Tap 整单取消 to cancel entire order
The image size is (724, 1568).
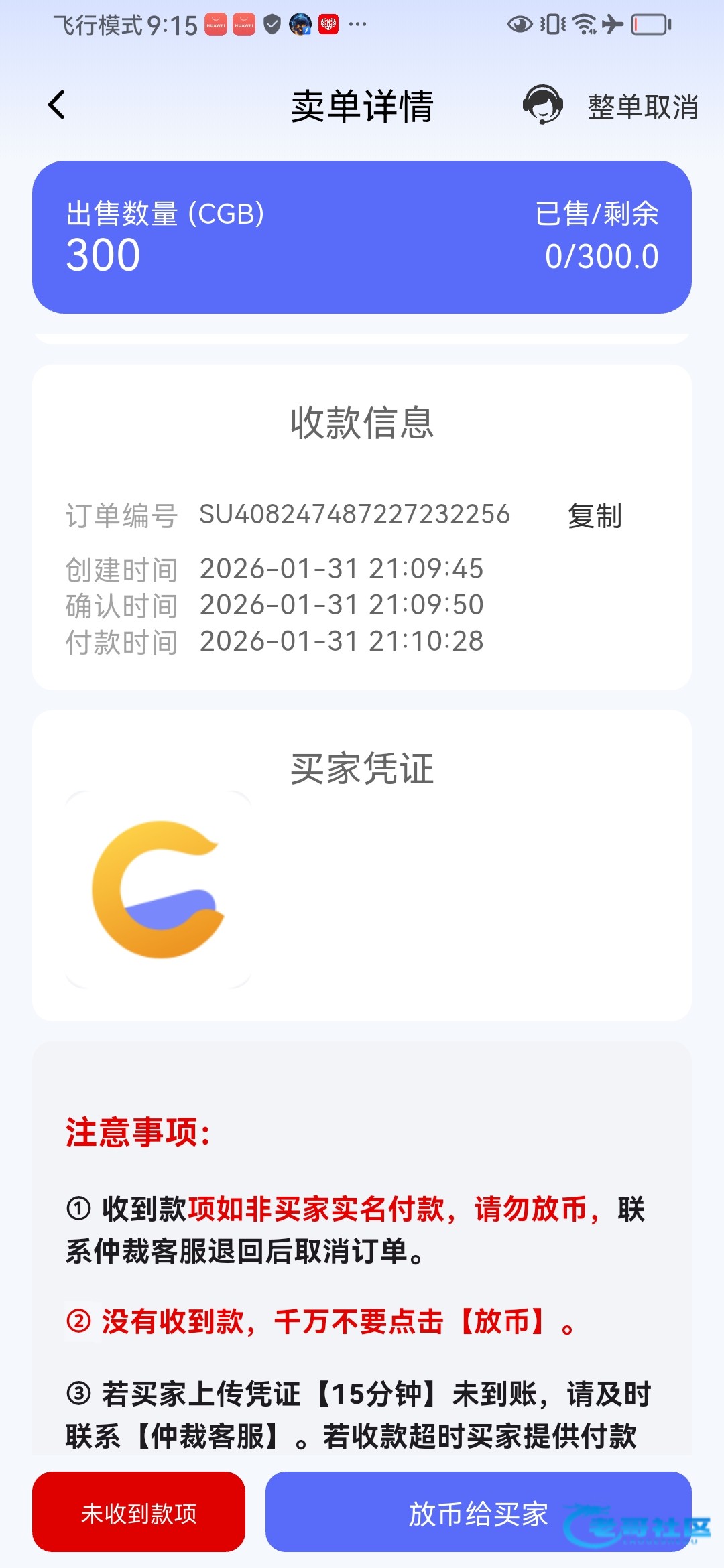[643, 107]
